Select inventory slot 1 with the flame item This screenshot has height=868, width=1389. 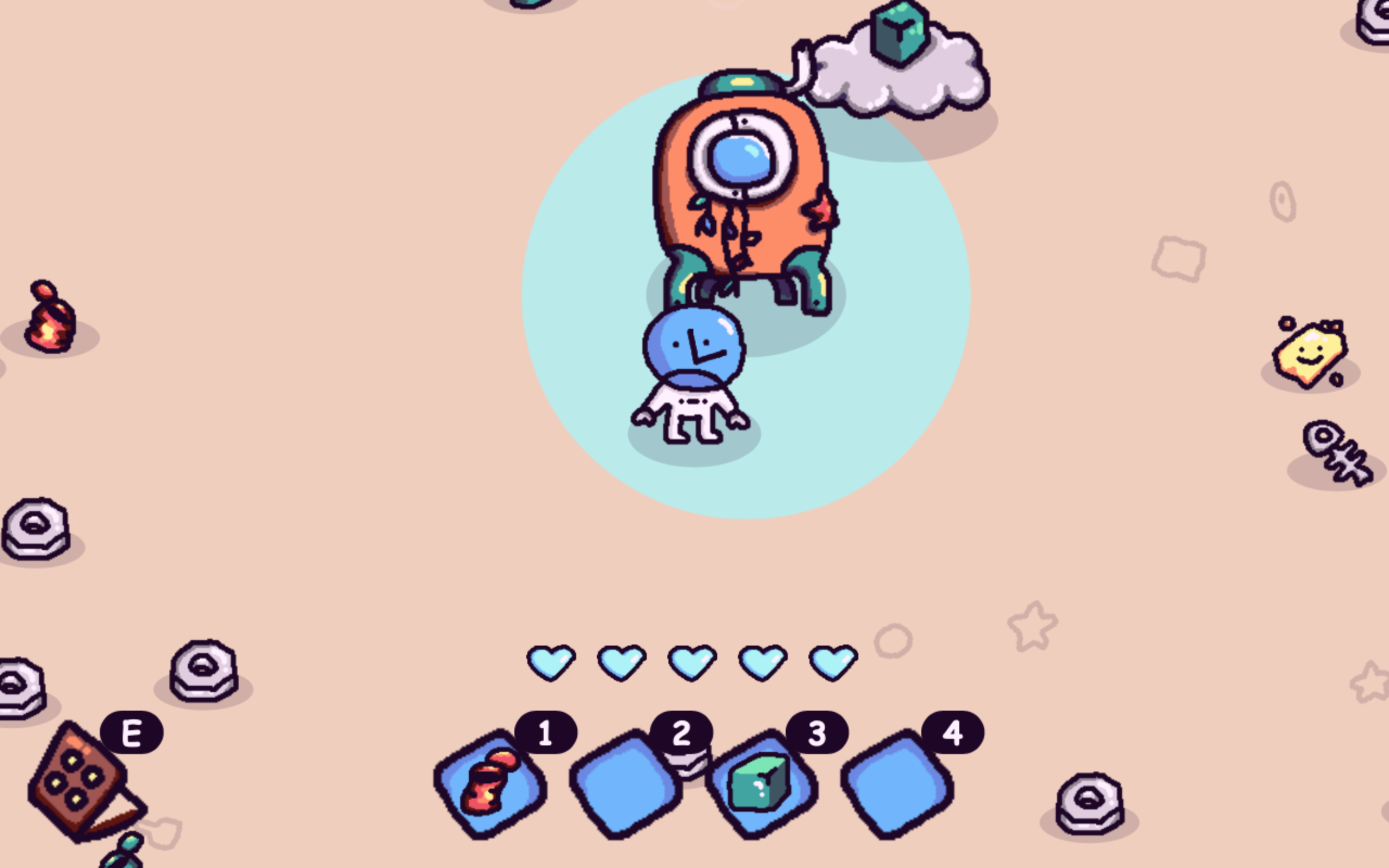[x=489, y=784]
